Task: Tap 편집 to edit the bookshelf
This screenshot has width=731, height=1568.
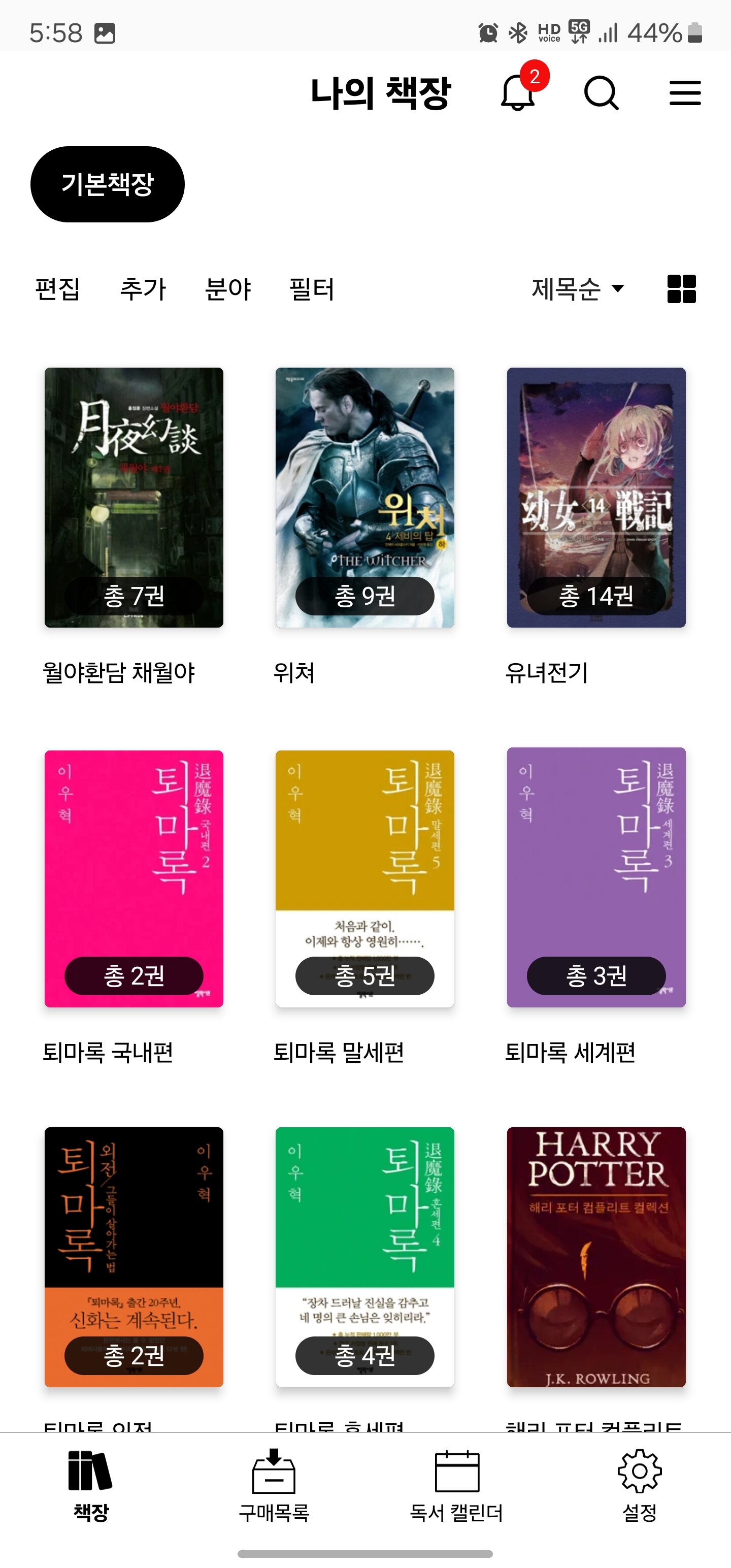Action: [57, 288]
